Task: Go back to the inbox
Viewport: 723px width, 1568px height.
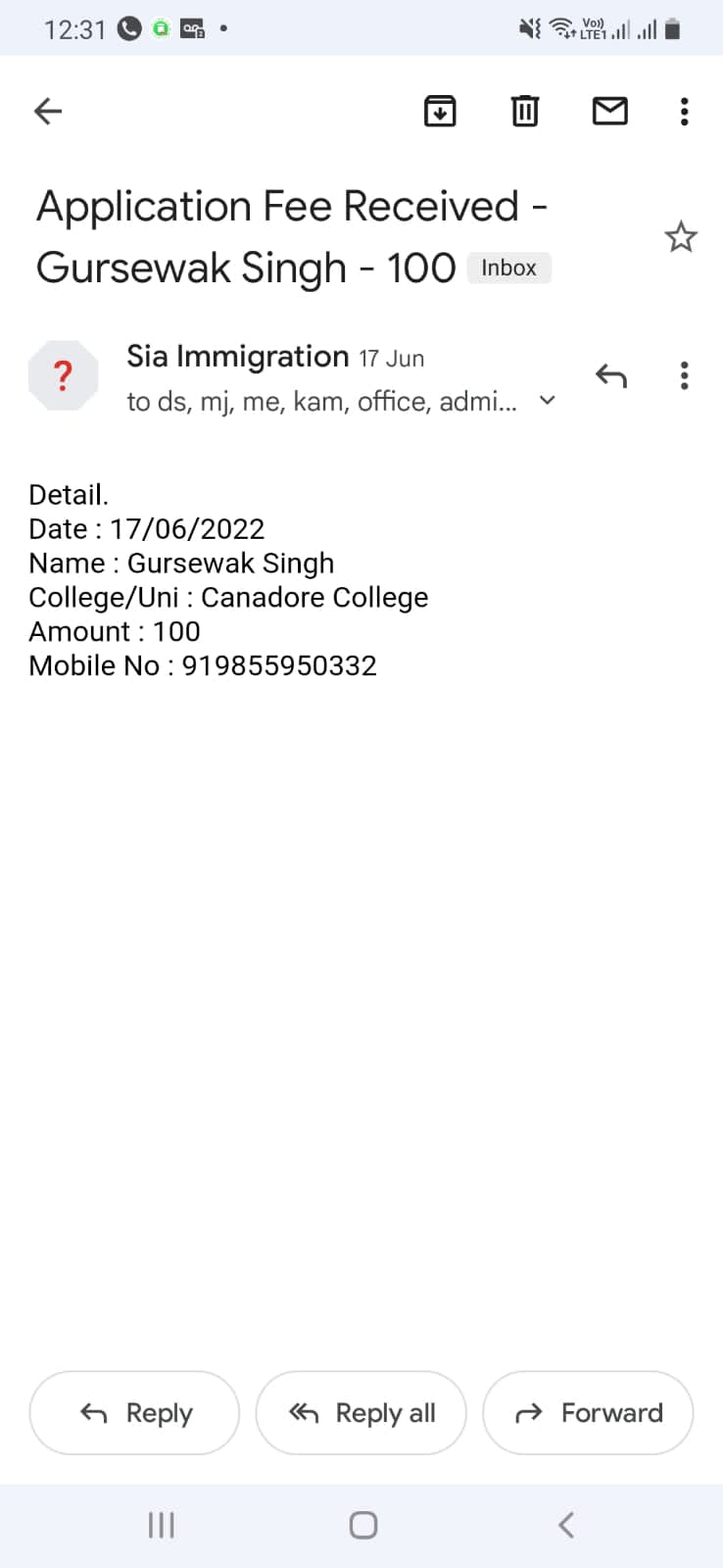Action: 48,112
